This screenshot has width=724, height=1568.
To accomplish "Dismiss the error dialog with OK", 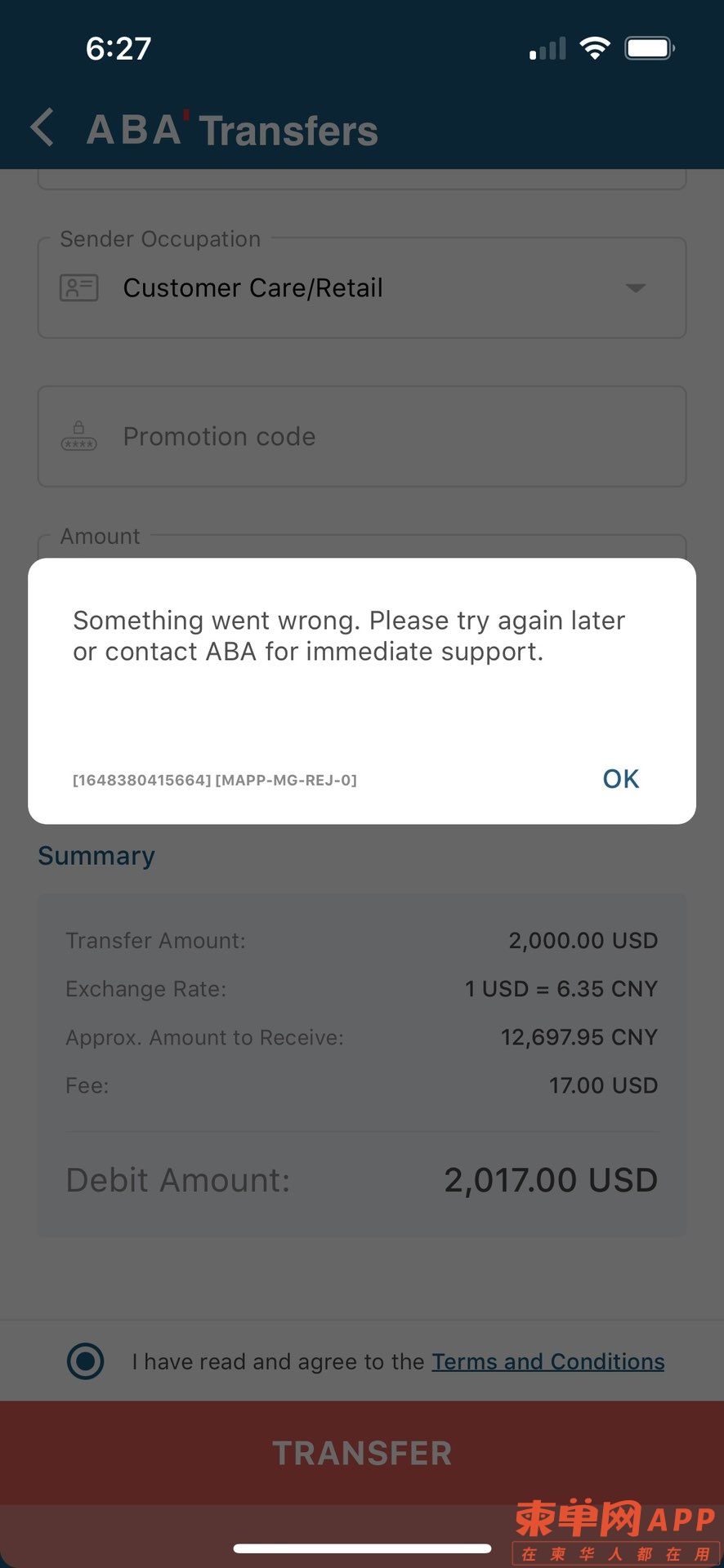I will pos(620,778).
